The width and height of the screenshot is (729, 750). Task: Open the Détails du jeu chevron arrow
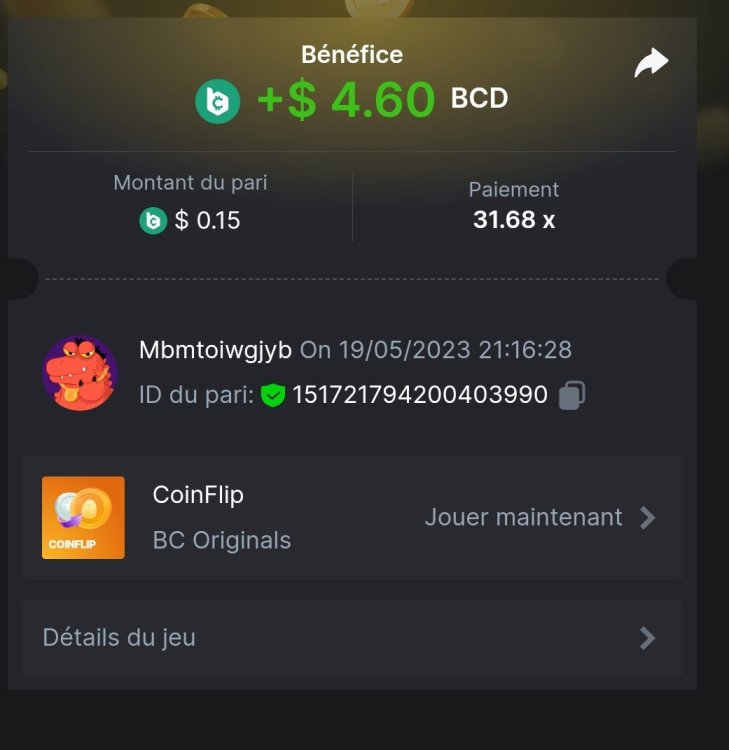pyautogui.click(x=648, y=638)
